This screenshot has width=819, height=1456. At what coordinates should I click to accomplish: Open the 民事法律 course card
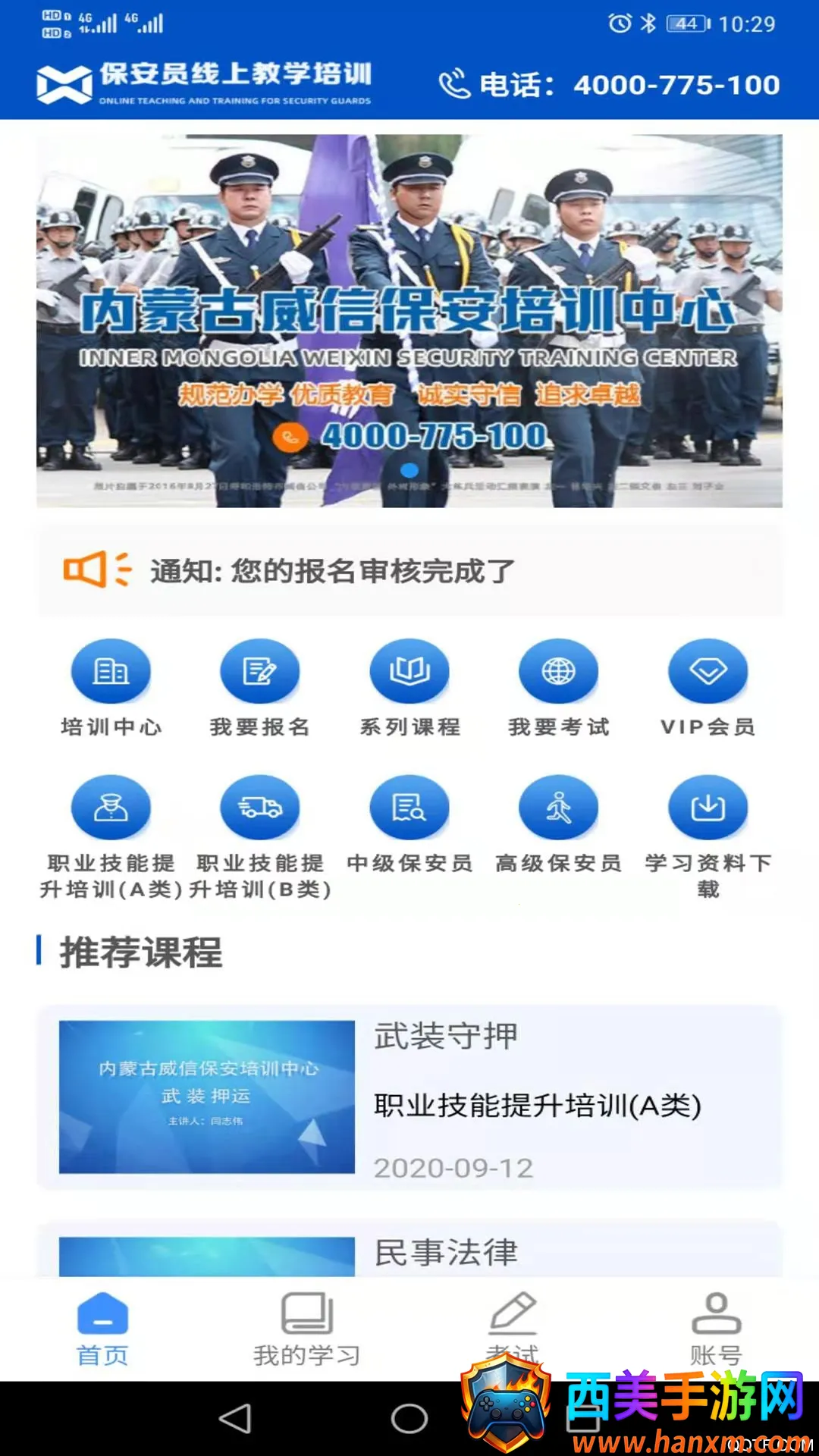pos(409,1251)
